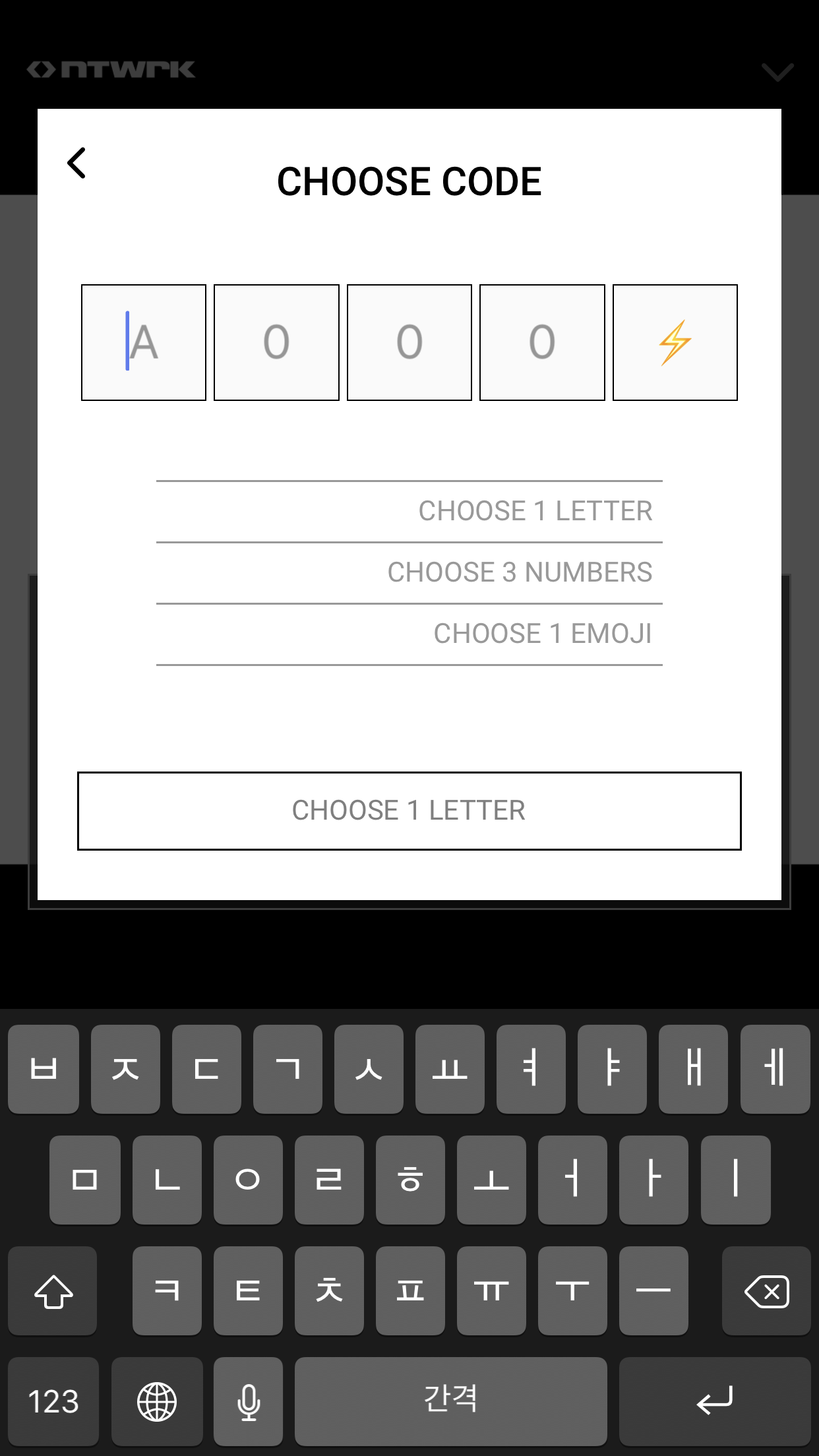Open the lightning emoji box
The width and height of the screenshot is (819, 1456).
675,342
